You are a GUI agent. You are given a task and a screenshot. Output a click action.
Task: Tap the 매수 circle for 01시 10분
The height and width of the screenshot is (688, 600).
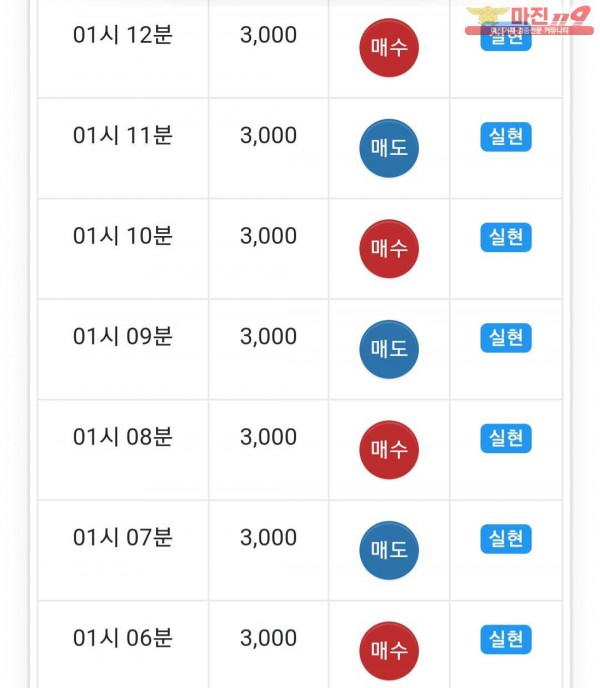click(389, 249)
